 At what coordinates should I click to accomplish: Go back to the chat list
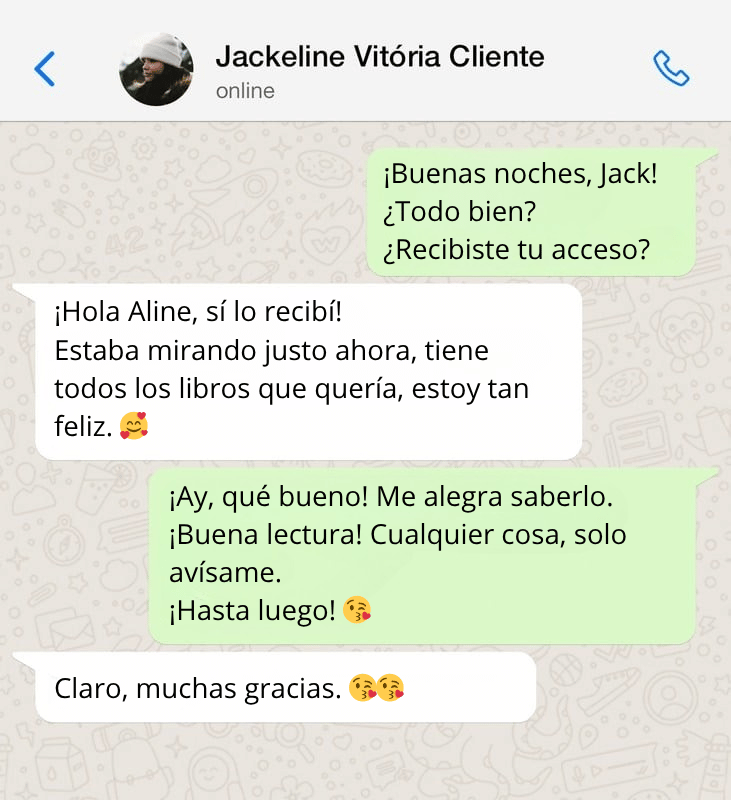pos(45,69)
